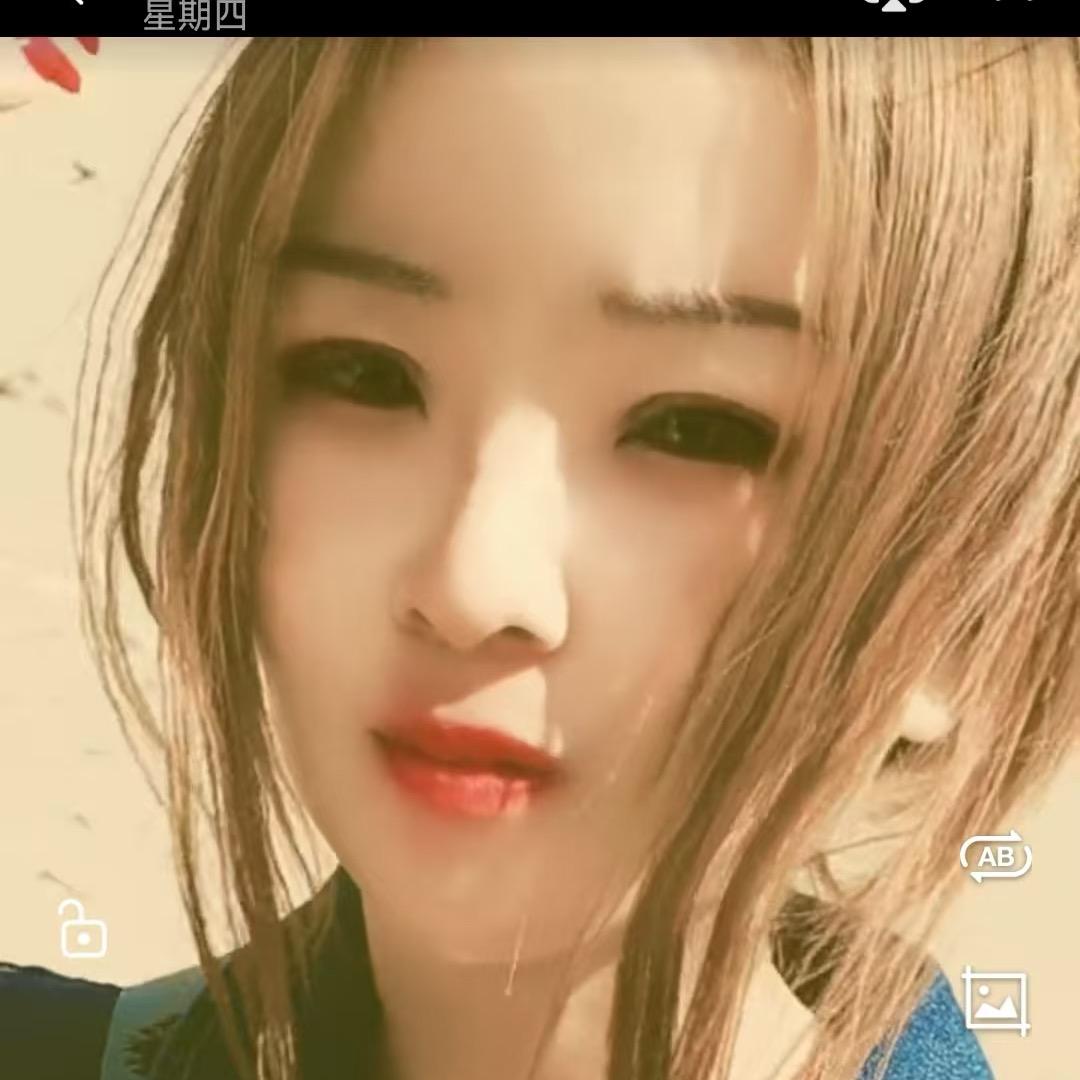The image size is (1080, 1080).
Task: Lock the video player screen controls
Action: [x=83, y=929]
